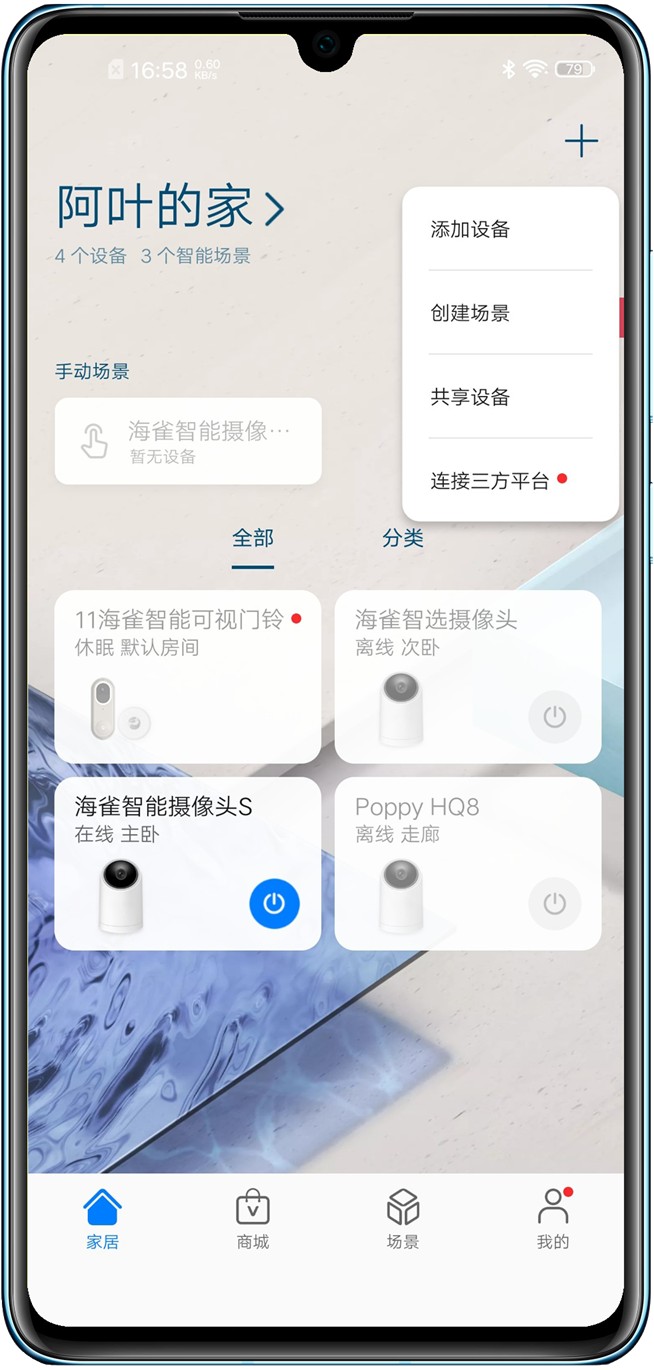The height and width of the screenshot is (1370, 654).
Task: Toggle power for Poppy HQ8
Action: [555, 904]
